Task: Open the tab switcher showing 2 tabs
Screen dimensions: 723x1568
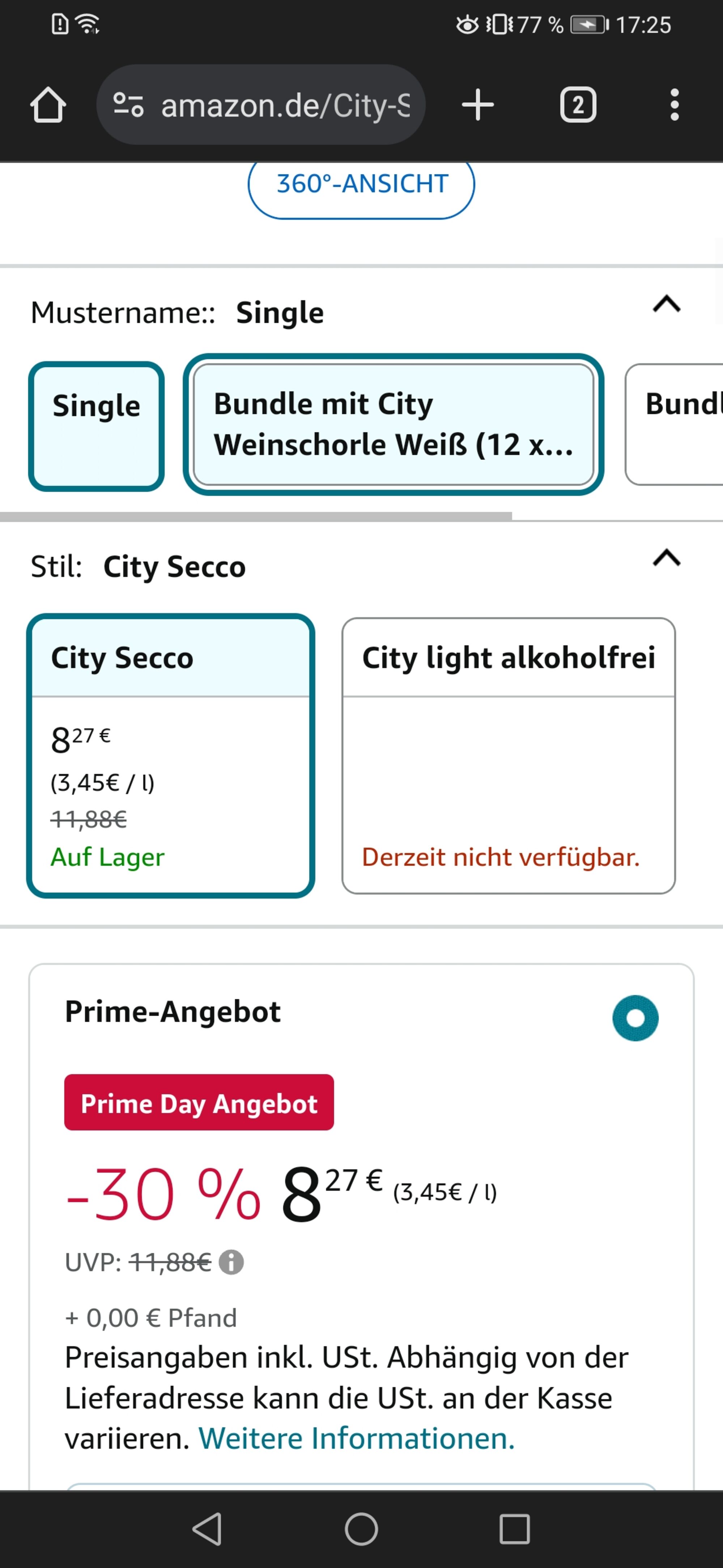Action: [578, 105]
